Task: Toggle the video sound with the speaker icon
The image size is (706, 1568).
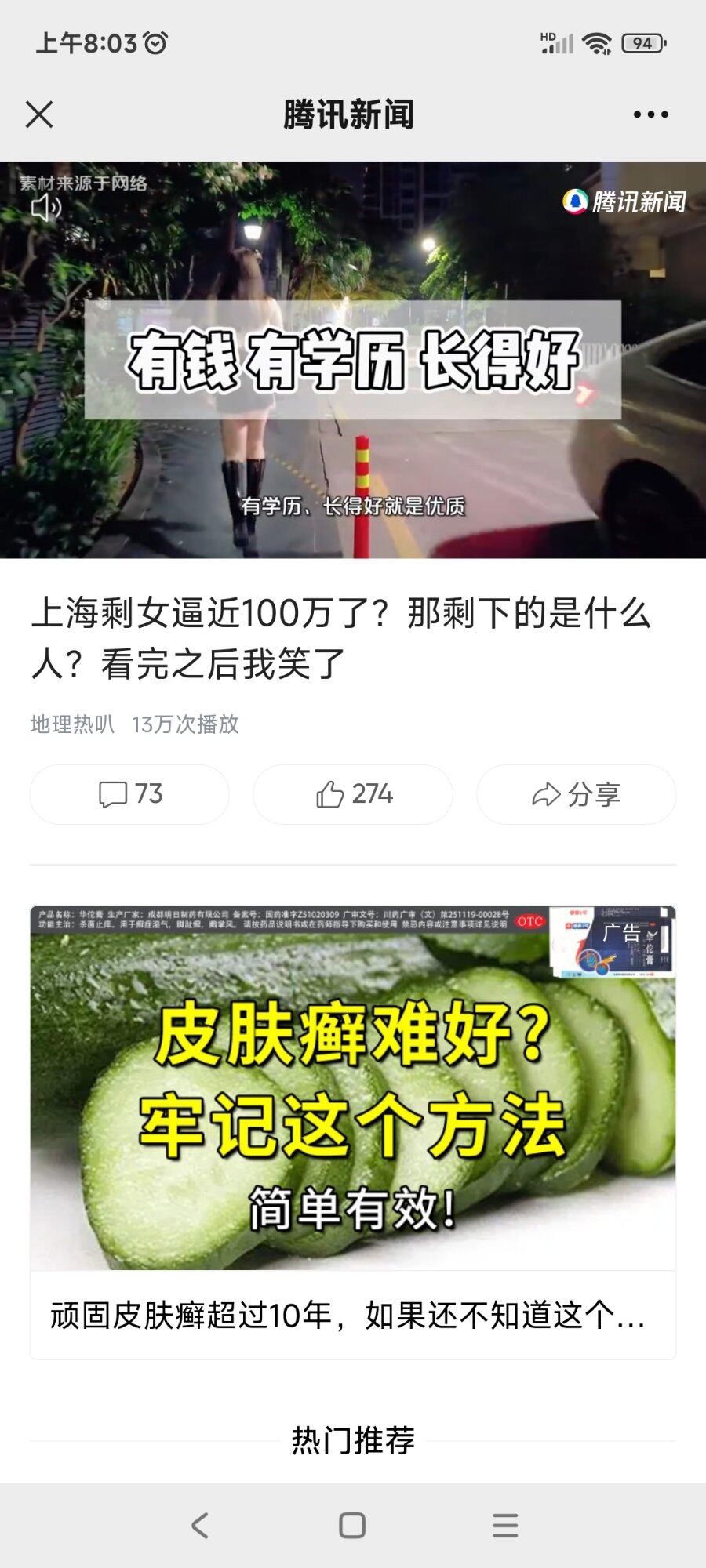Action: click(46, 208)
